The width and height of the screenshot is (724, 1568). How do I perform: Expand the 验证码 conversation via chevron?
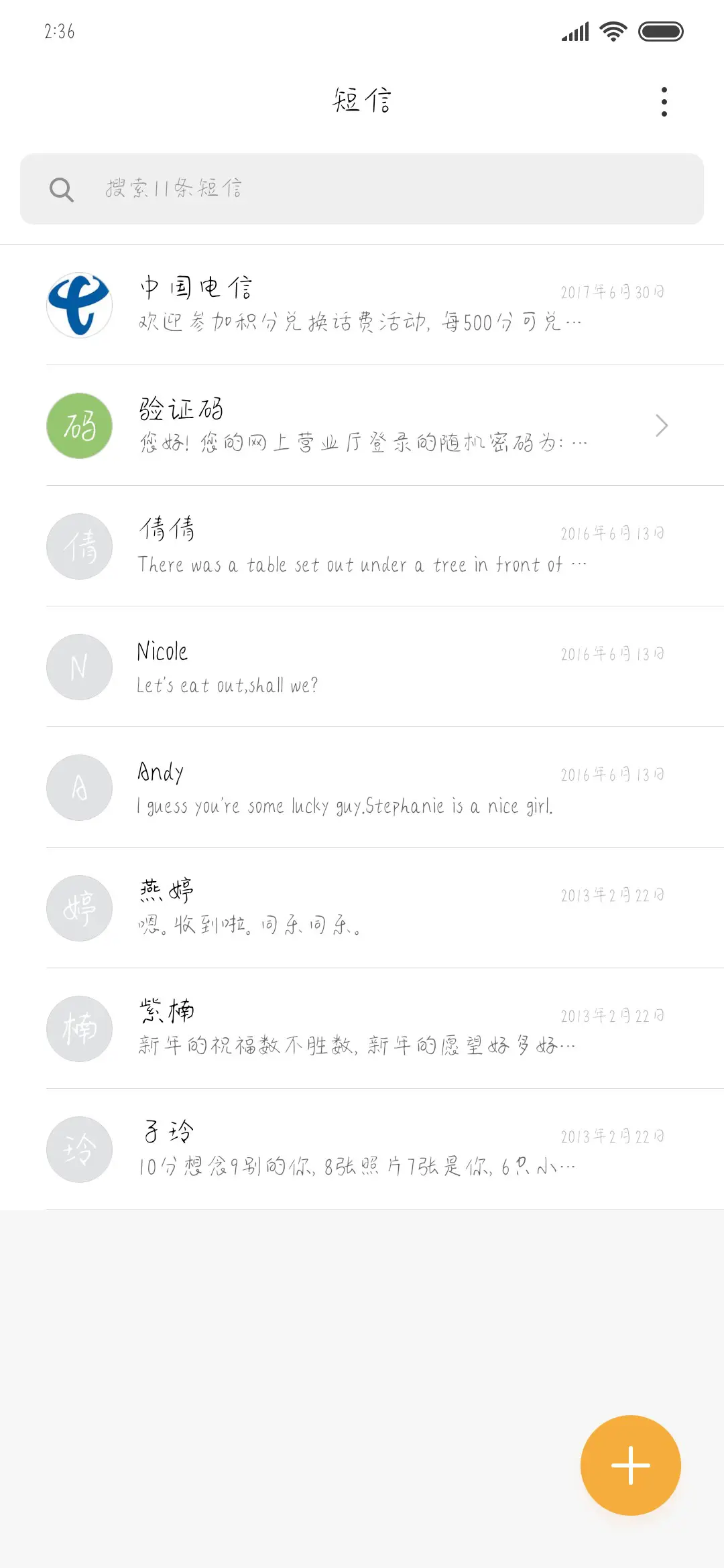pos(662,426)
